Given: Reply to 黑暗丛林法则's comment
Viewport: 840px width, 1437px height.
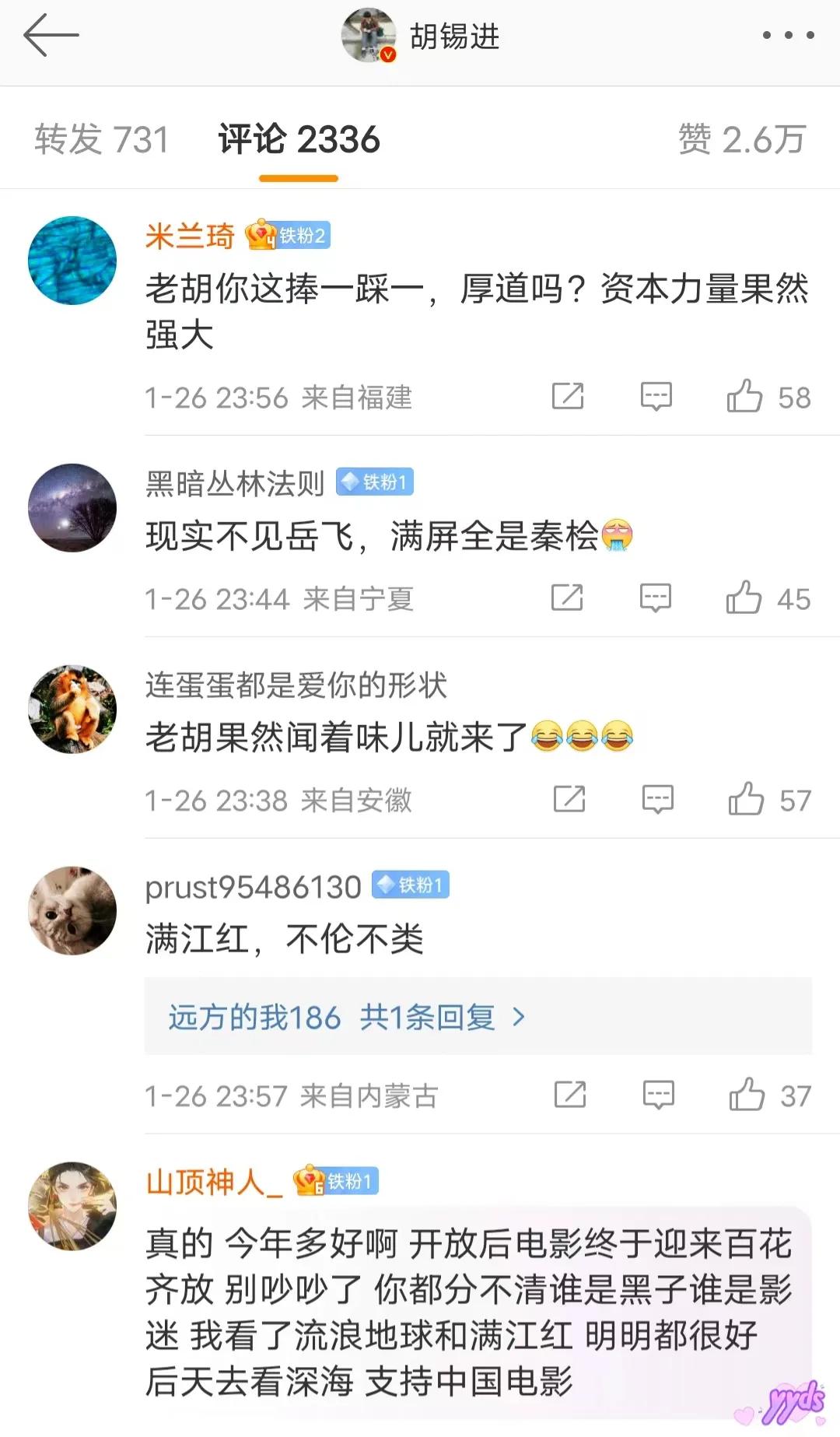Looking at the screenshot, I should pyautogui.click(x=655, y=598).
